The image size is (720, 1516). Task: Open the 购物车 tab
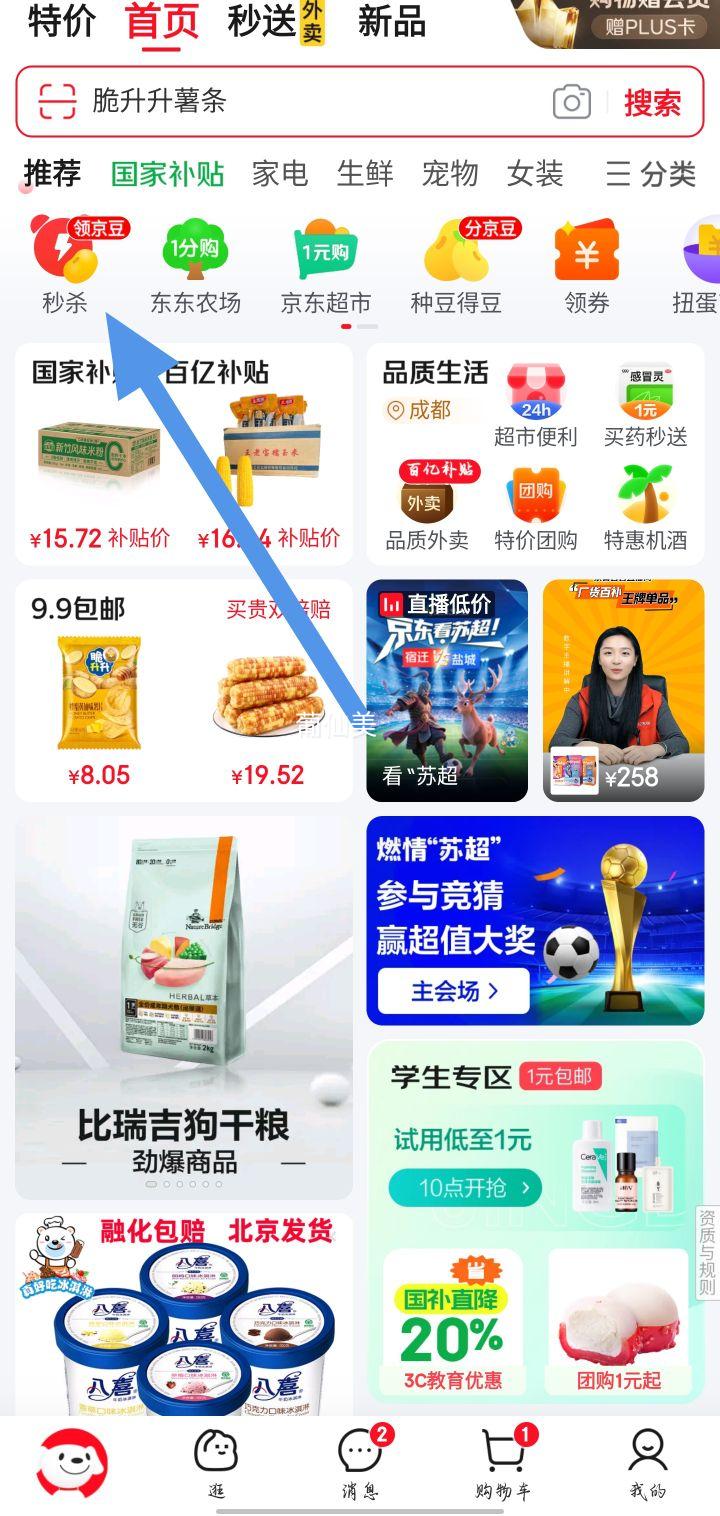coord(503,1463)
